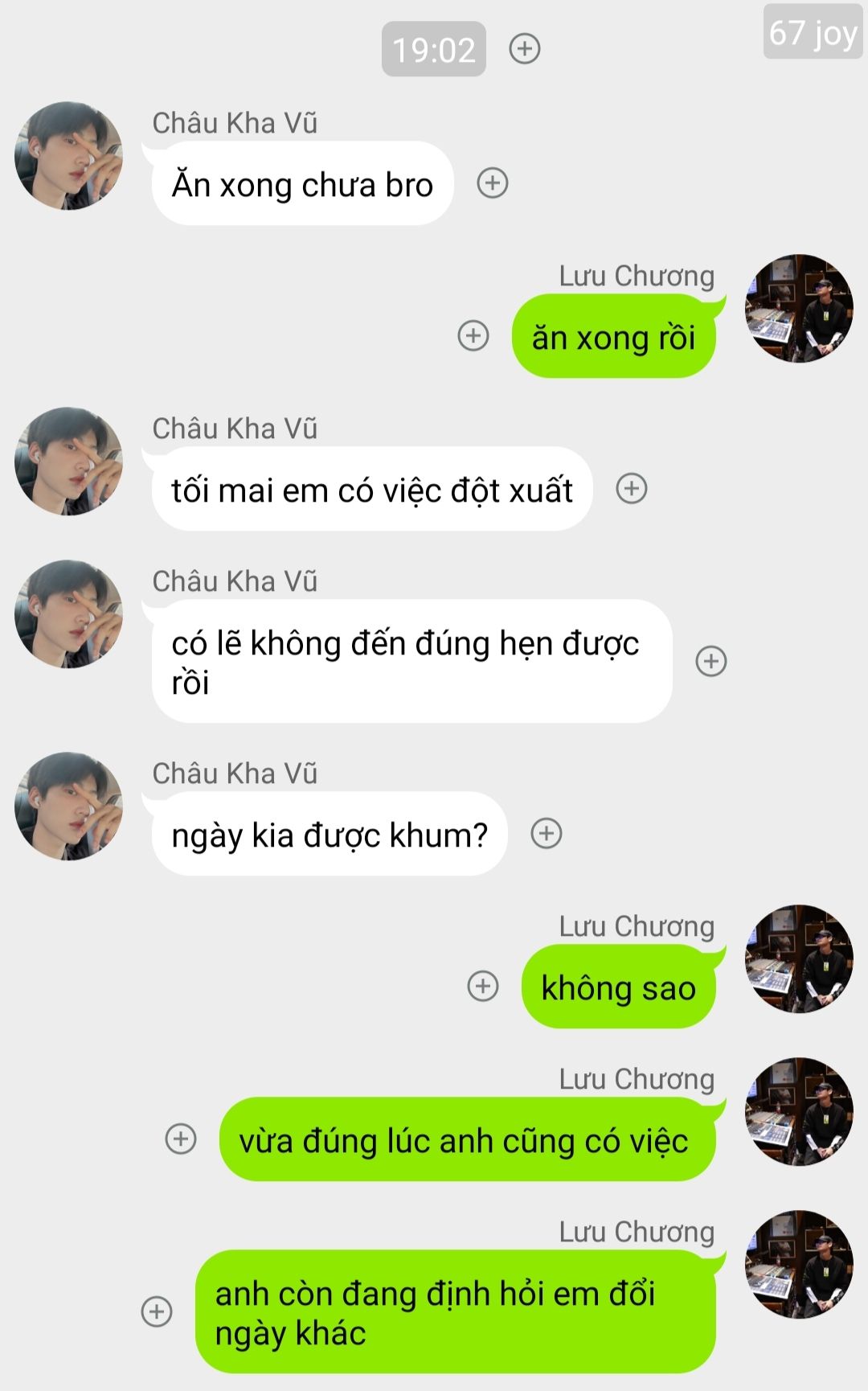Select the plus next to "tối mai em có việc đột xuất"
Viewport: 868px width, 1391px height.
[x=632, y=488]
